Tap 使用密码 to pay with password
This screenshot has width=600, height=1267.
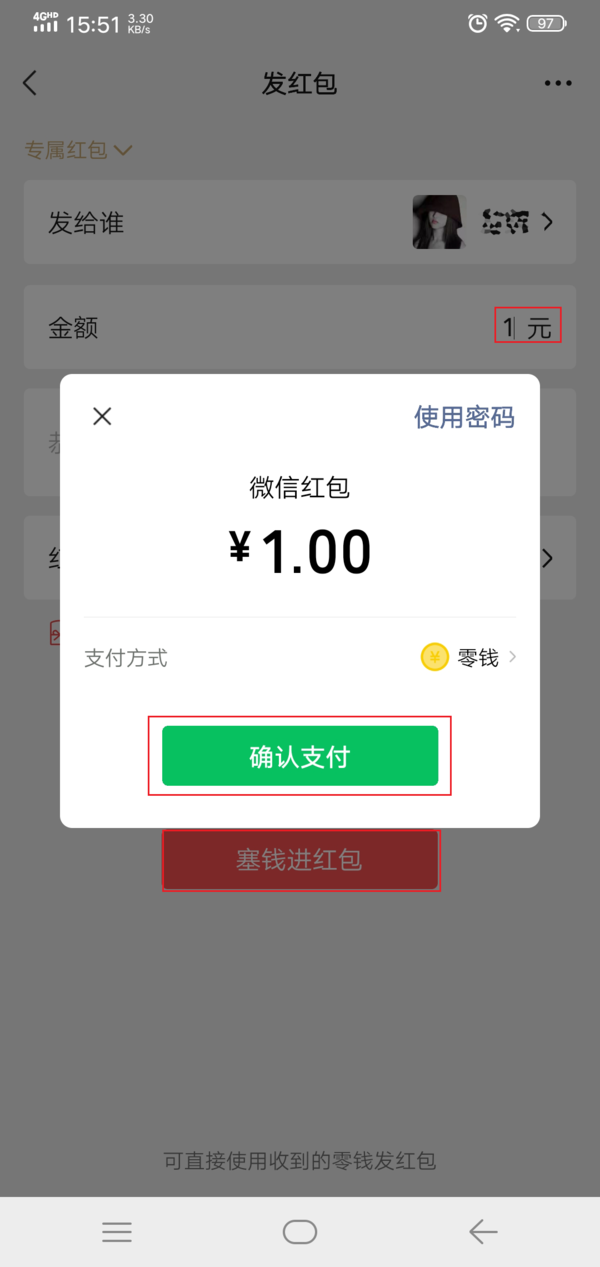click(x=464, y=417)
